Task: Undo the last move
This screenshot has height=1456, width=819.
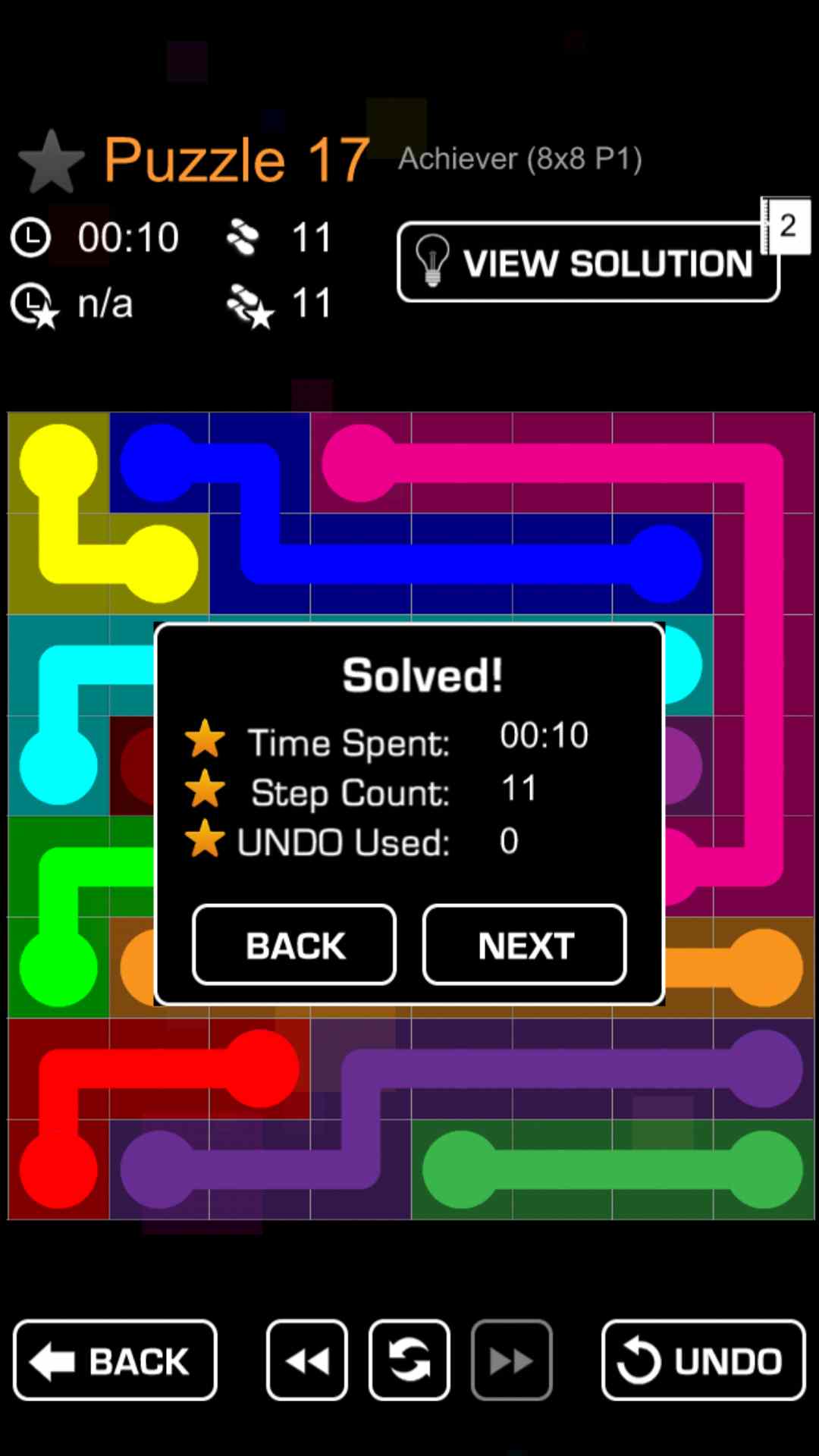Action: pyautogui.click(x=703, y=1360)
